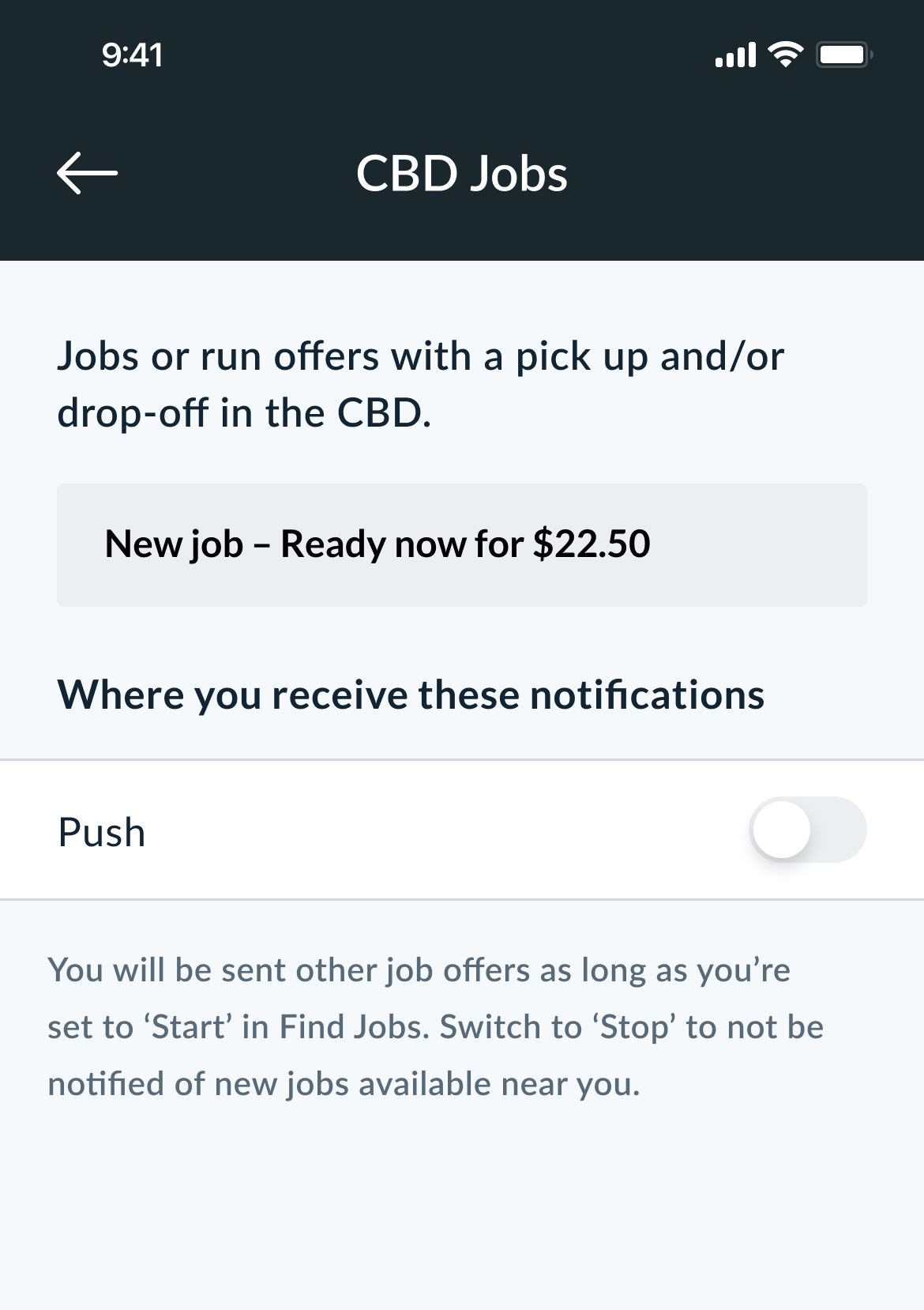Enable Push notifications toggle
The width and height of the screenshot is (924, 1310).
[x=806, y=830]
